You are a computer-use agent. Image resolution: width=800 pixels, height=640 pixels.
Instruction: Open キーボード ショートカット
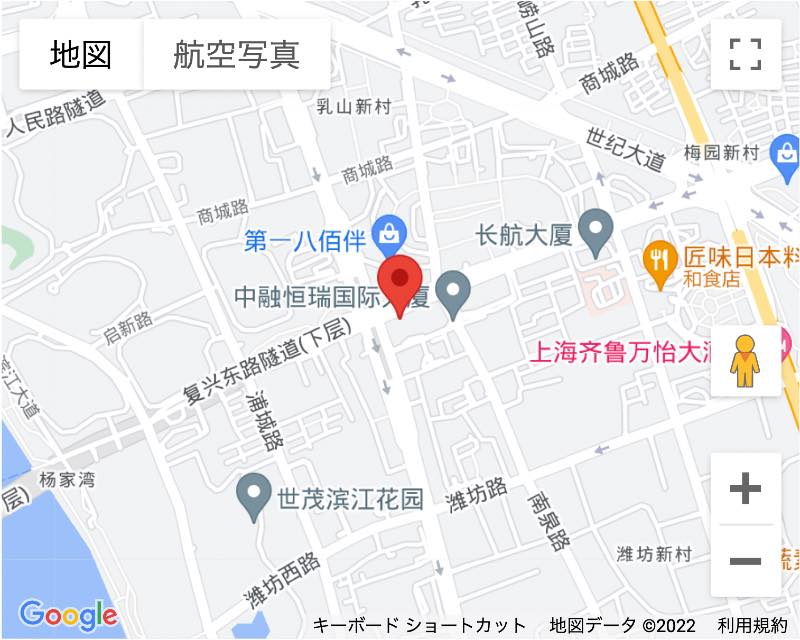419,626
